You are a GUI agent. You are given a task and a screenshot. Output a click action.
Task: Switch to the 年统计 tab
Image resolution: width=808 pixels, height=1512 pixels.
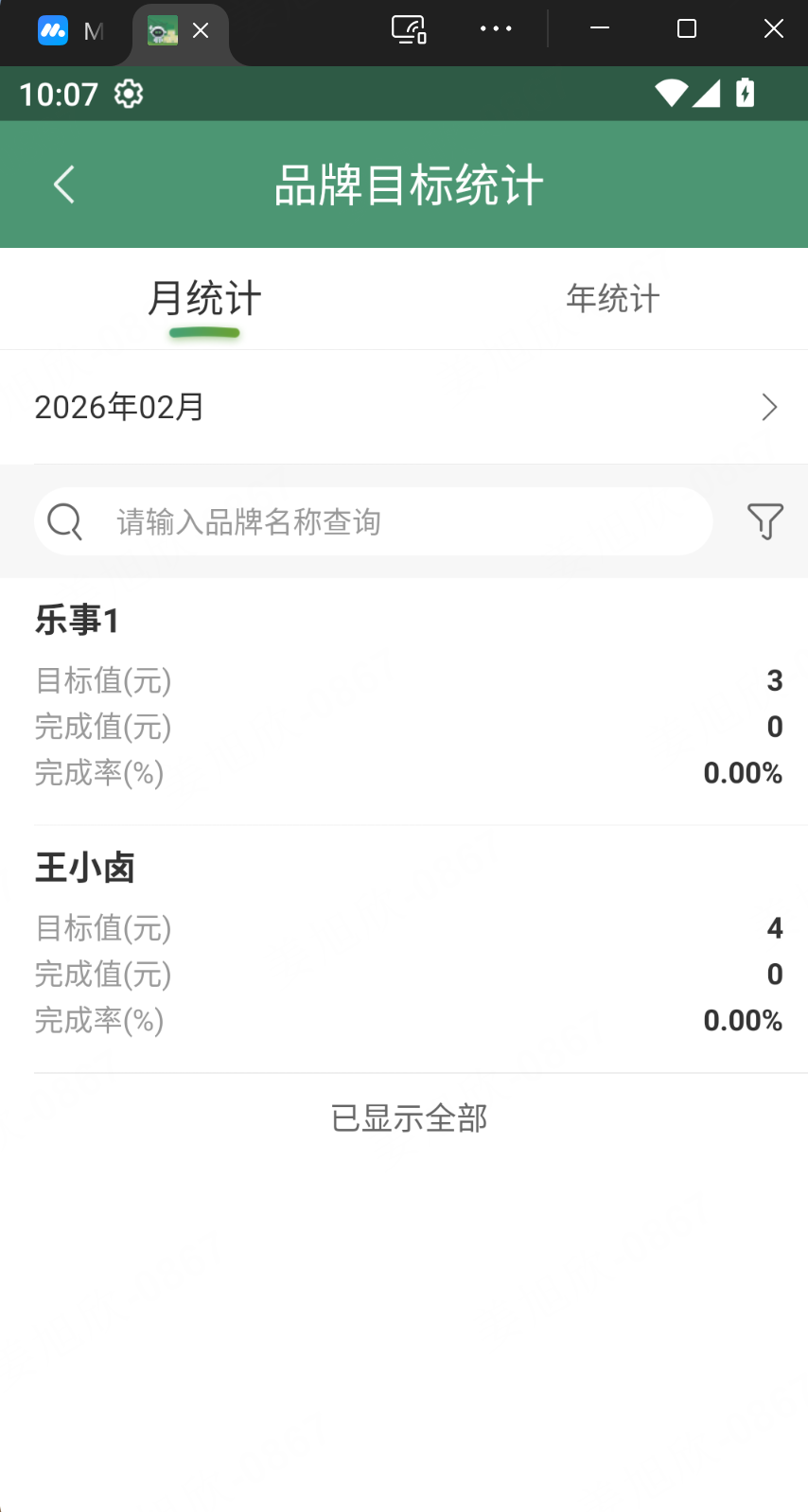click(x=612, y=299)
